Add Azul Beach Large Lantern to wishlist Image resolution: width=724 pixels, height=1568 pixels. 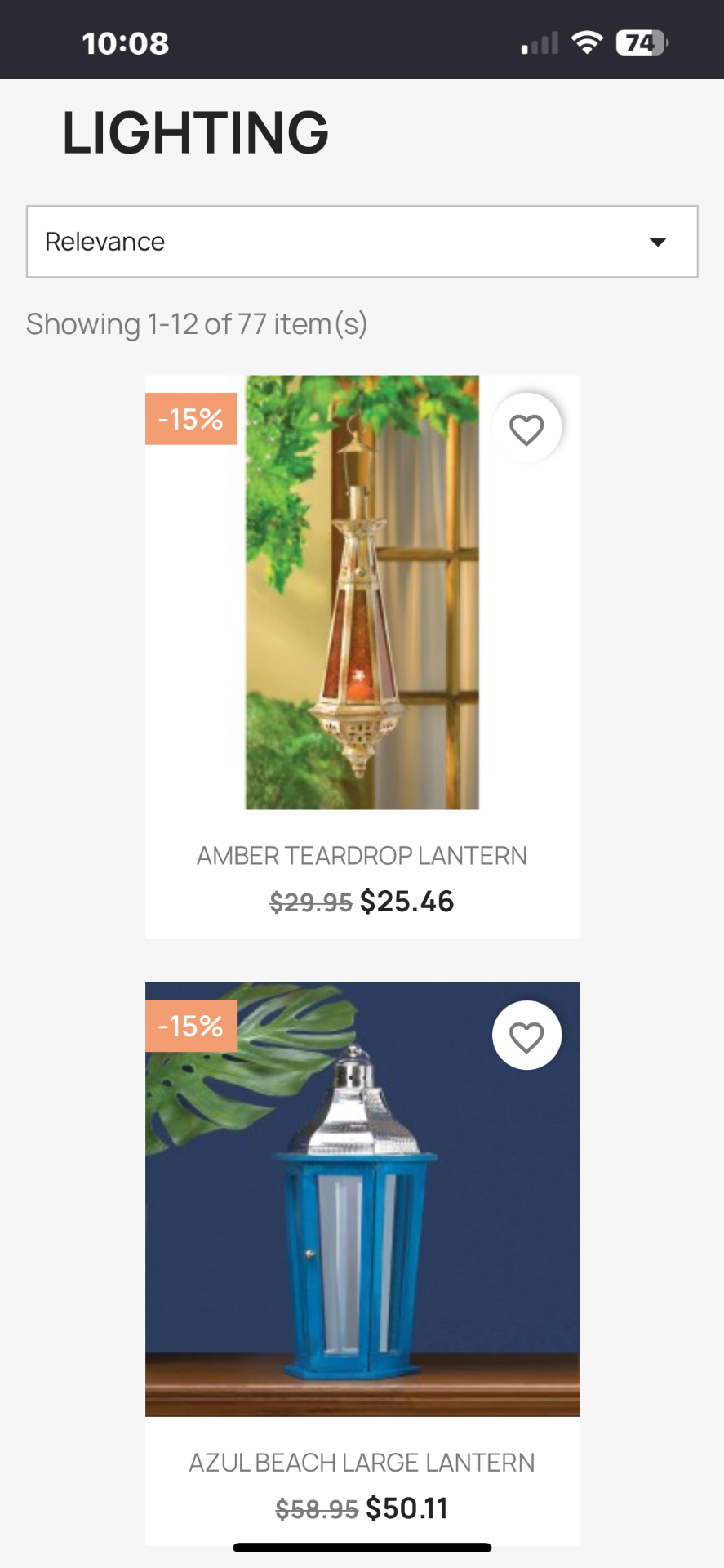pyautogui.click(x=526, y=1036)
